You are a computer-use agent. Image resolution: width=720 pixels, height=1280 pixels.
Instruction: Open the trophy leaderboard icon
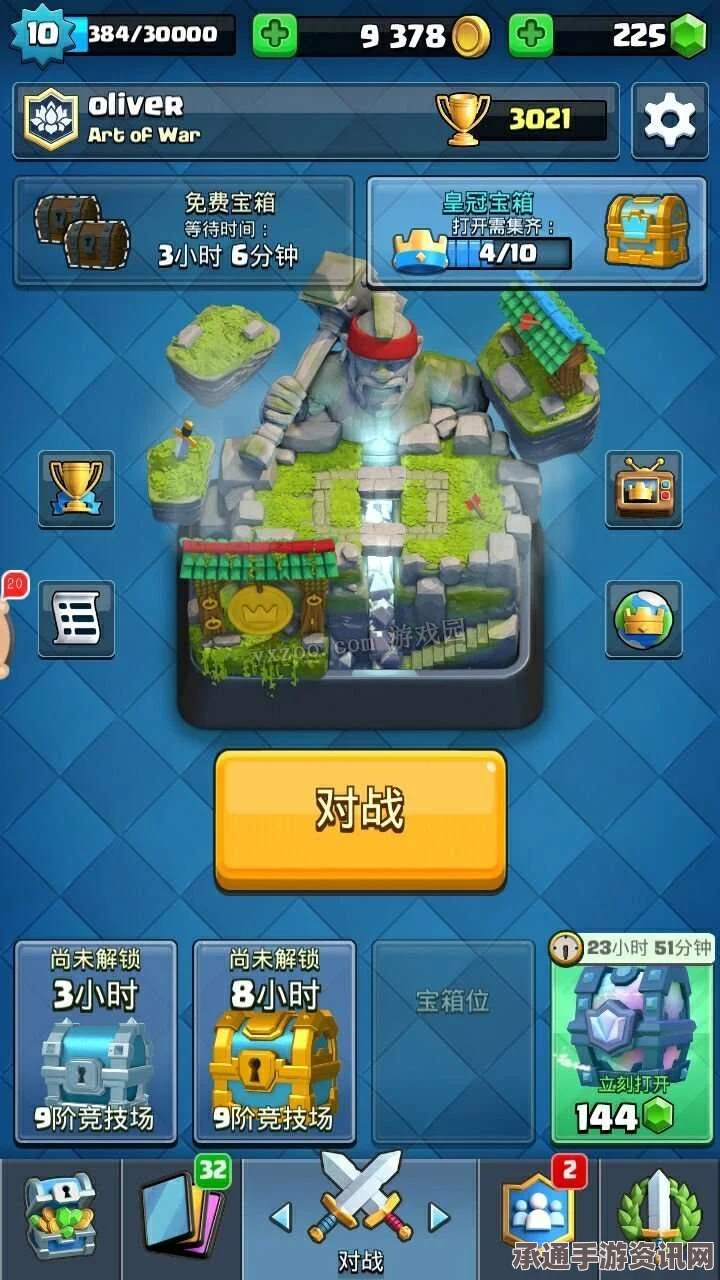[x=76, y=488]
